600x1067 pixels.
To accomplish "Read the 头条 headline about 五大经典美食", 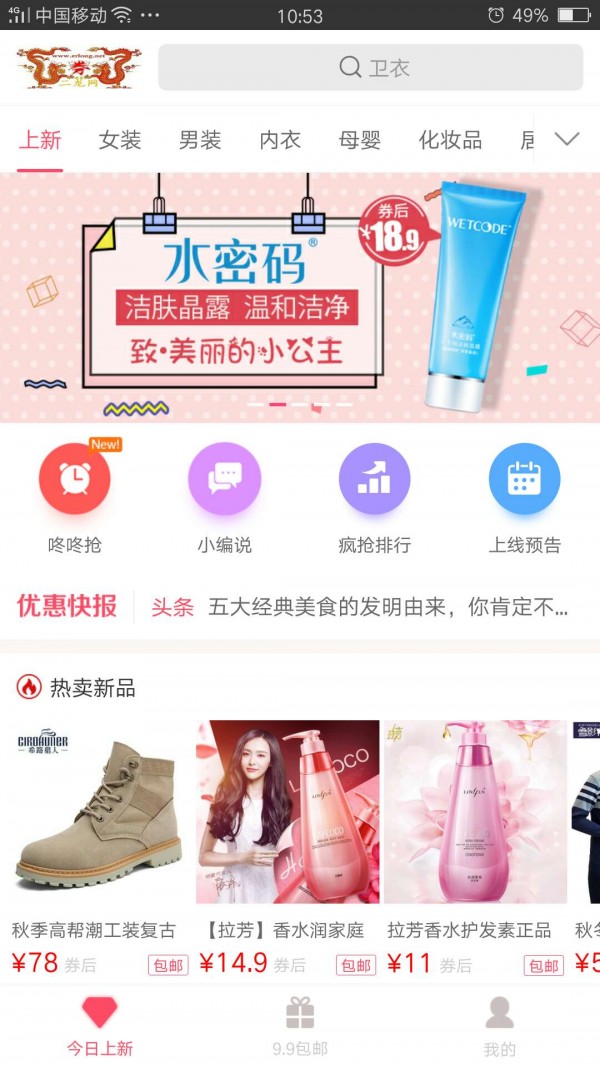I will coord(387,606).
